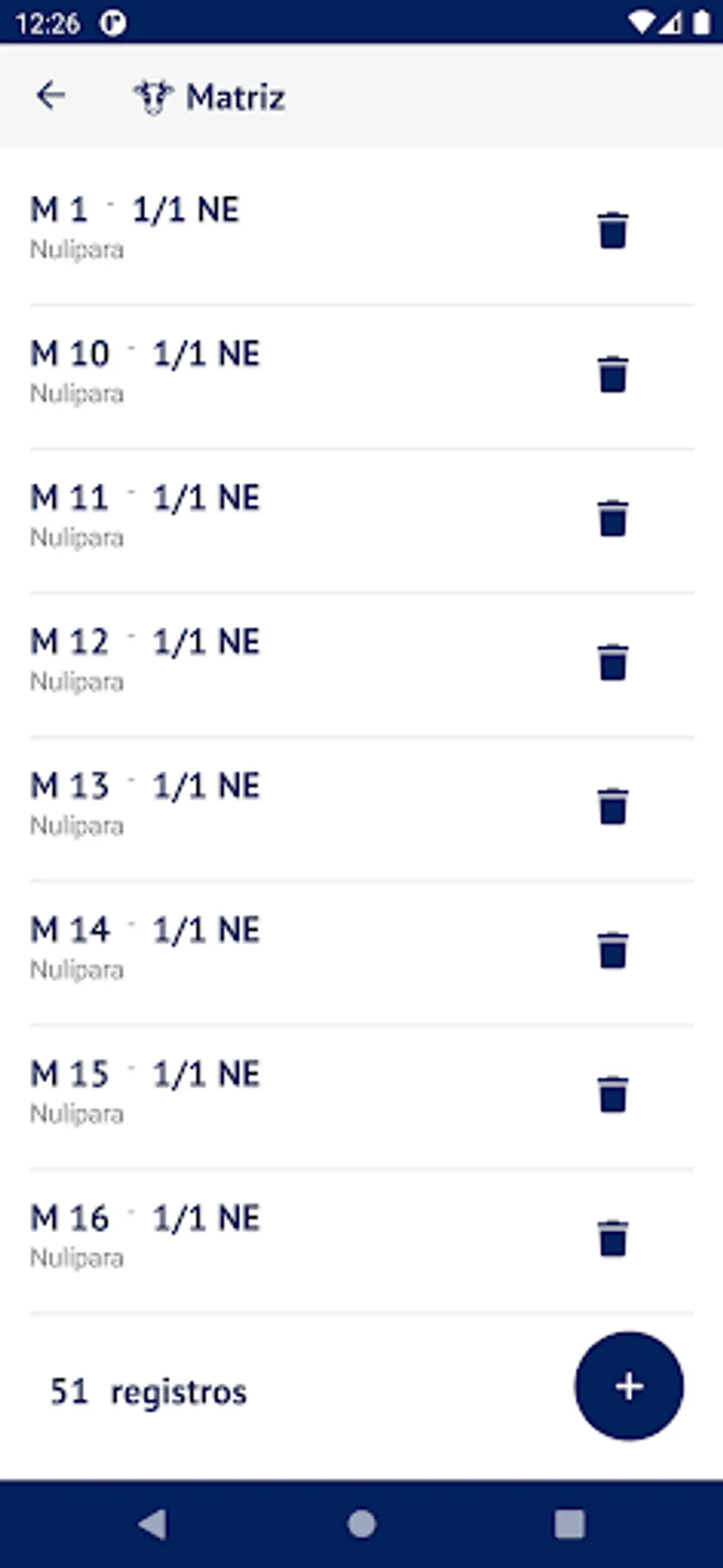Viewport: 723px width, 1568px height.
Task: Go back using the top arrow
Action: click(x=51, y=96)
